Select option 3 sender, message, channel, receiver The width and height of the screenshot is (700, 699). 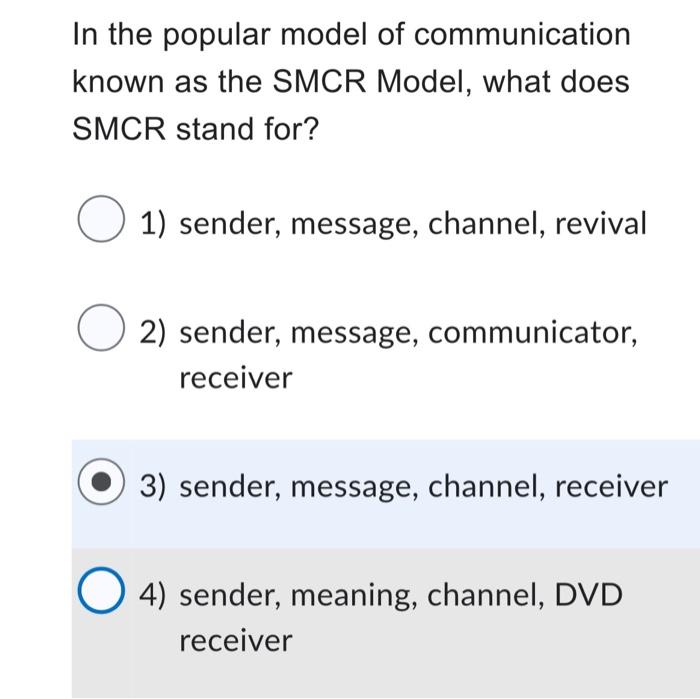point(100,487)
